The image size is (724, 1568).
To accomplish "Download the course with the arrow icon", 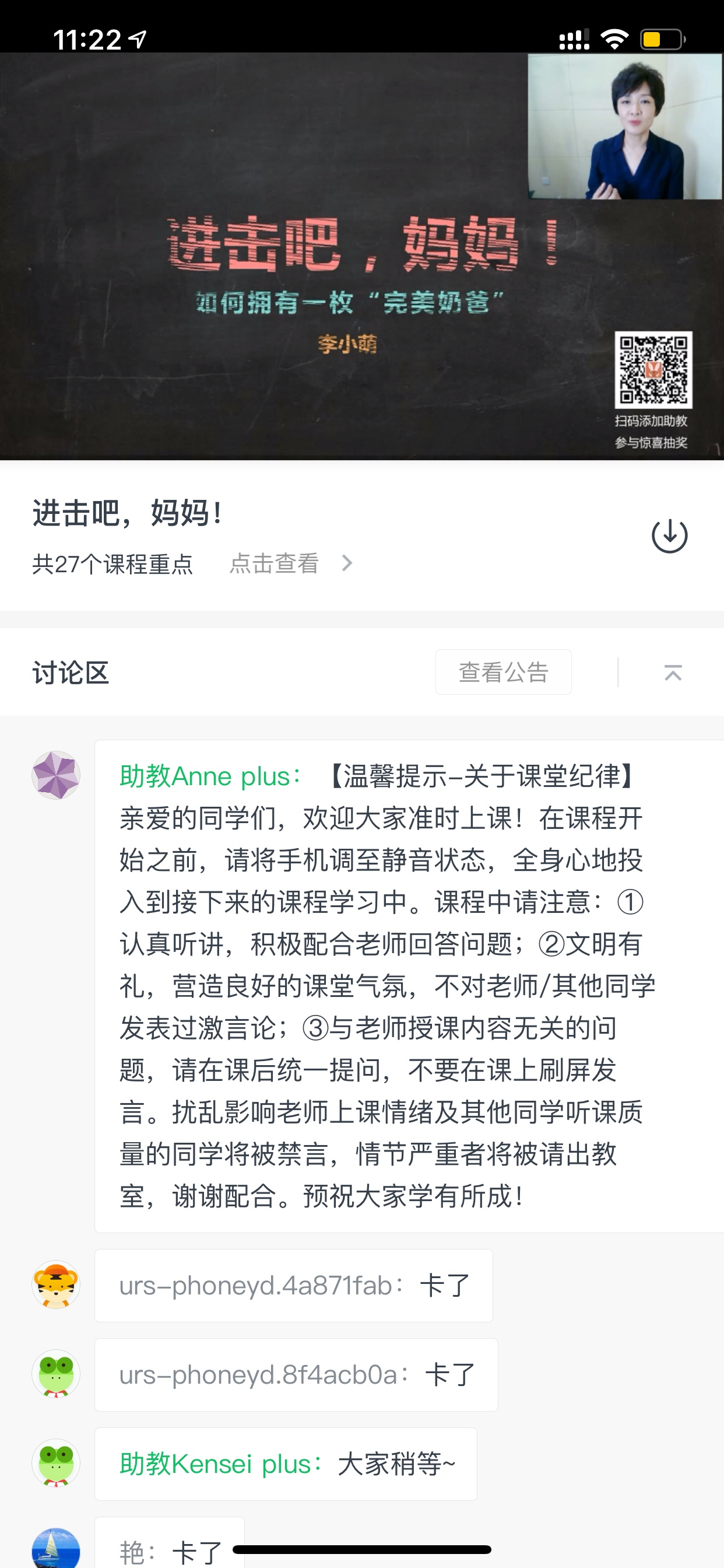I will pos(669,535).
